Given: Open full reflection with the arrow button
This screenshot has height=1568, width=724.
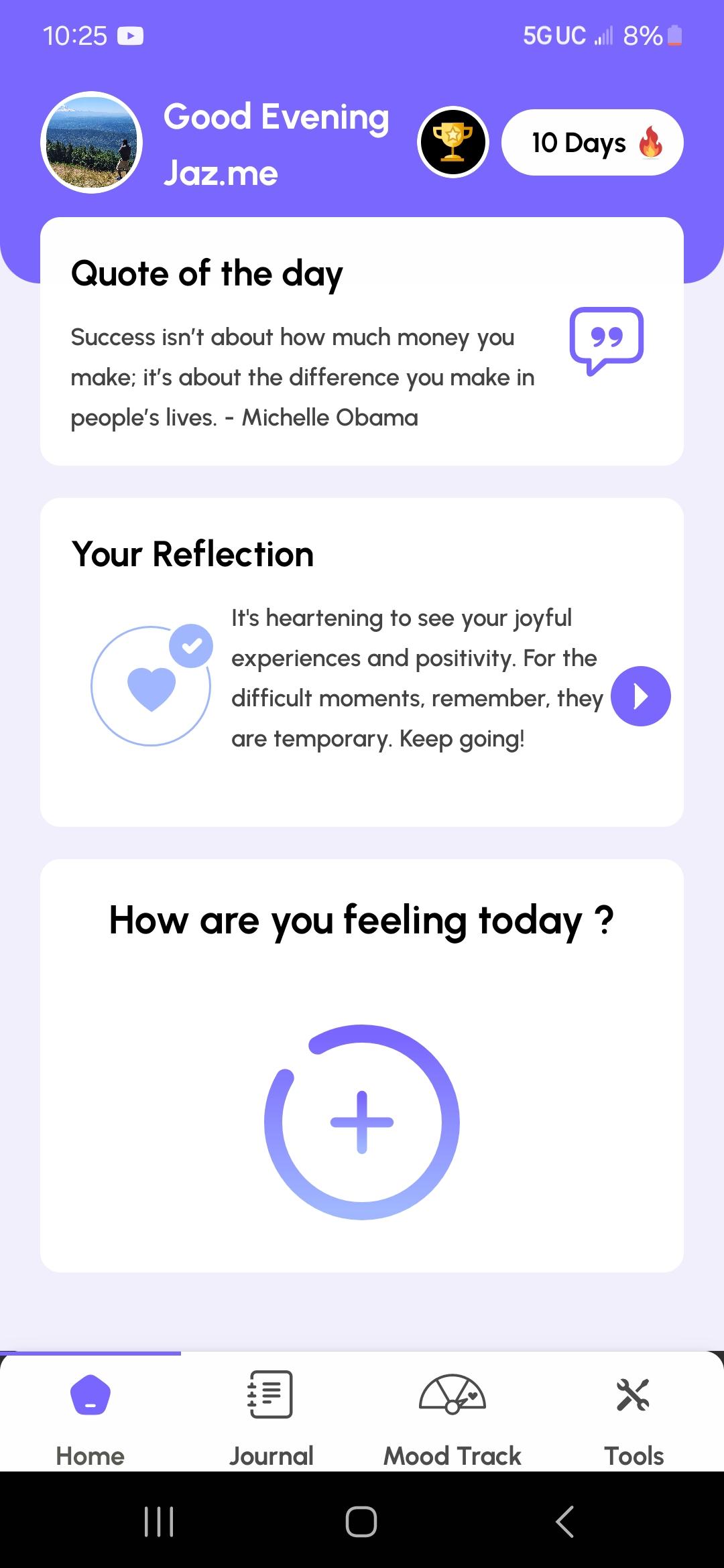Looking at the screenshot, I should click(x=640, y=696).
